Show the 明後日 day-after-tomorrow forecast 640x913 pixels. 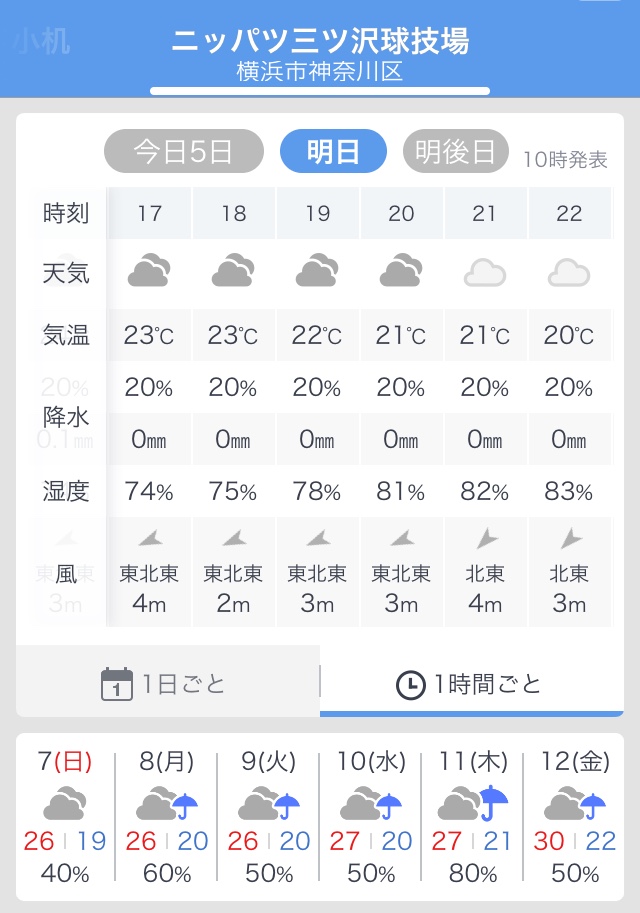455,152
